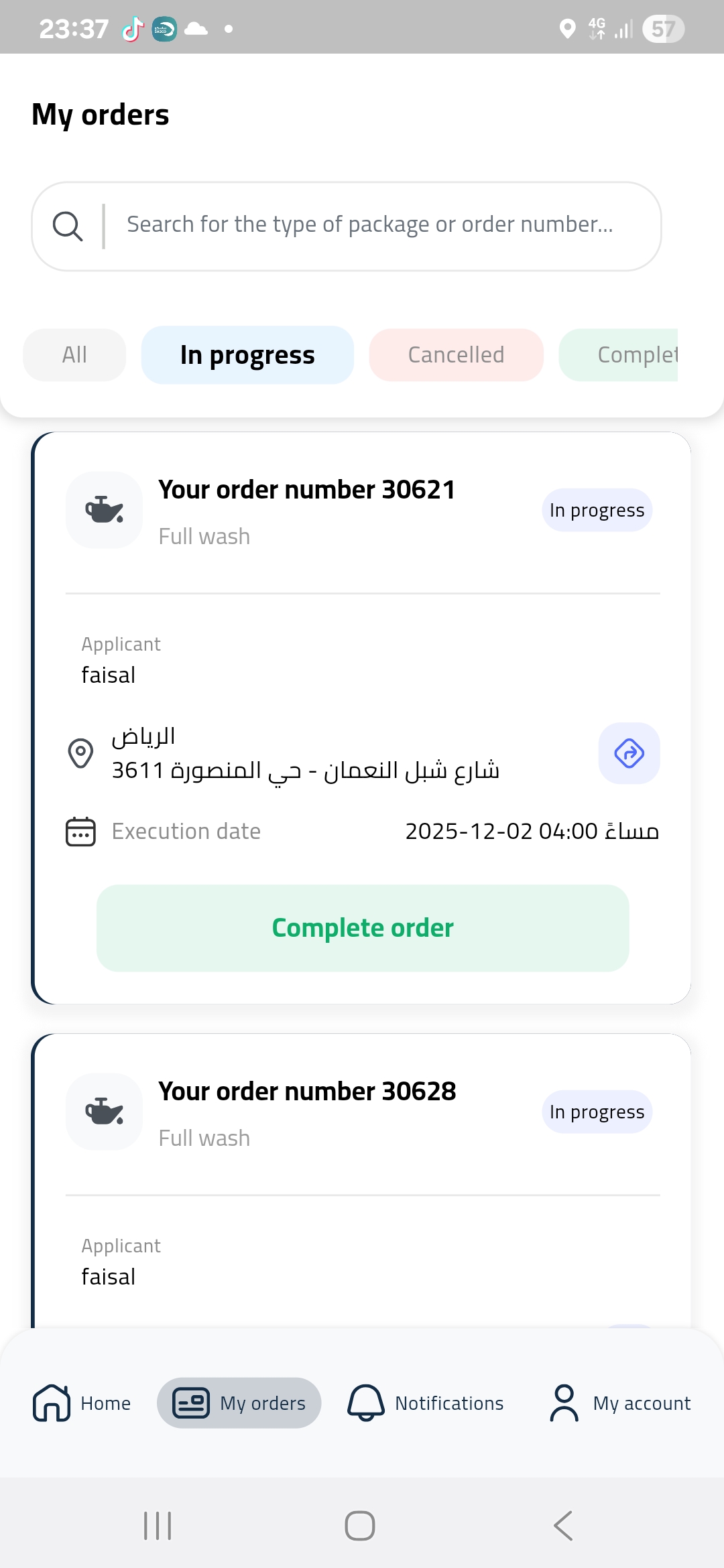Go to the Home tab
724x1568 pixels.
(82, 1403)
